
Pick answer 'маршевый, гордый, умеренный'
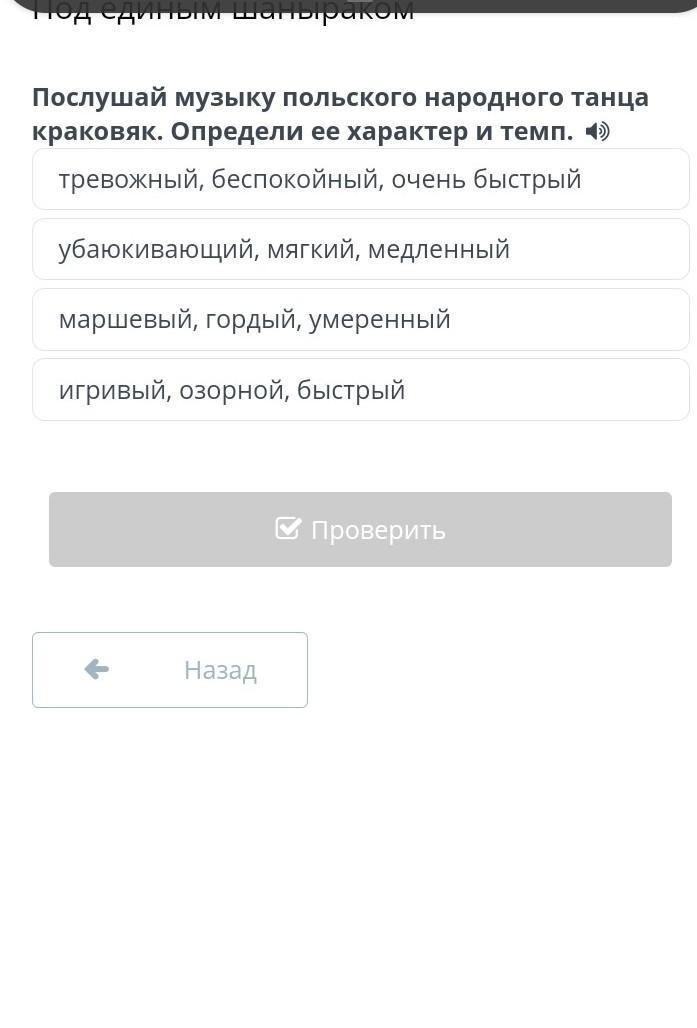coord(360,320)
